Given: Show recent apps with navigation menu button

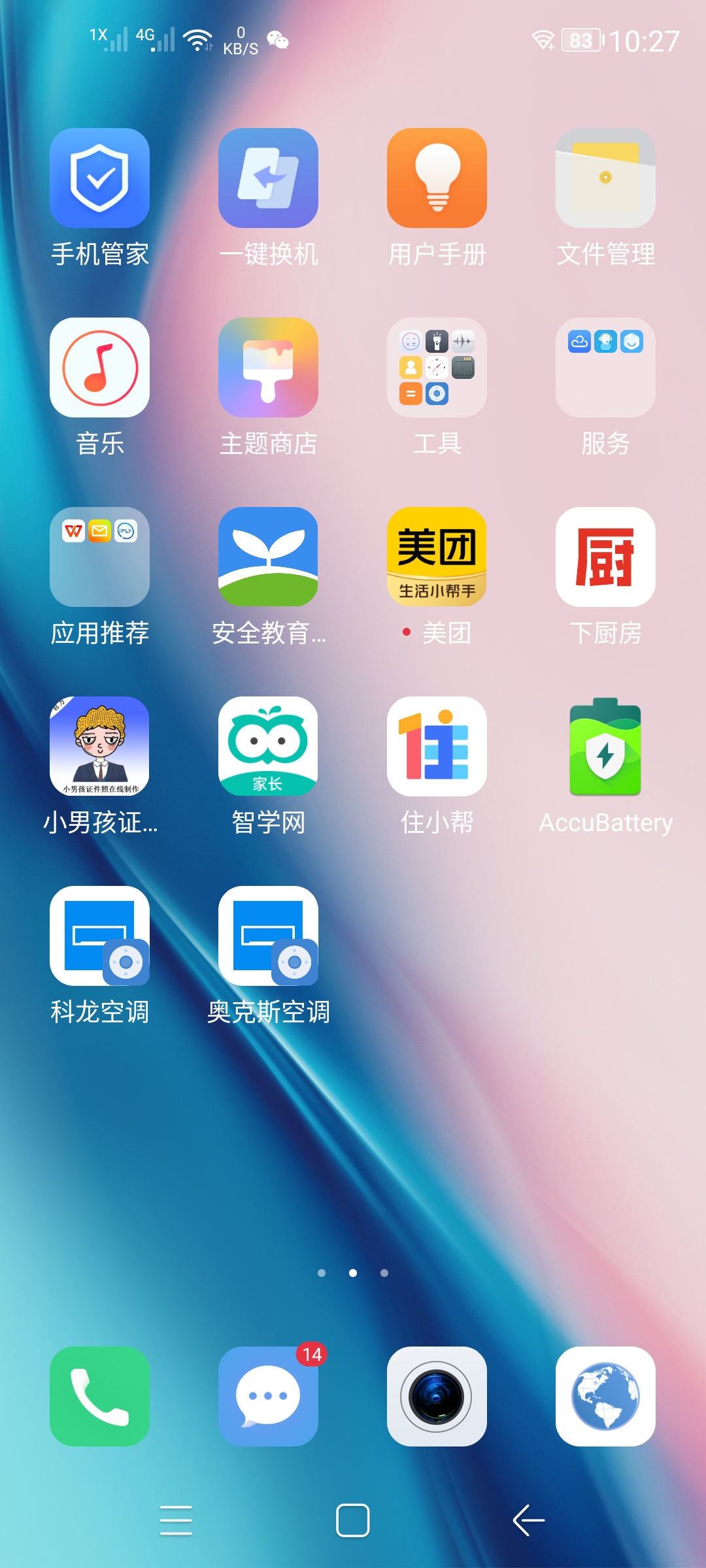Looking at the screenshot, I should coord(176,1520).
